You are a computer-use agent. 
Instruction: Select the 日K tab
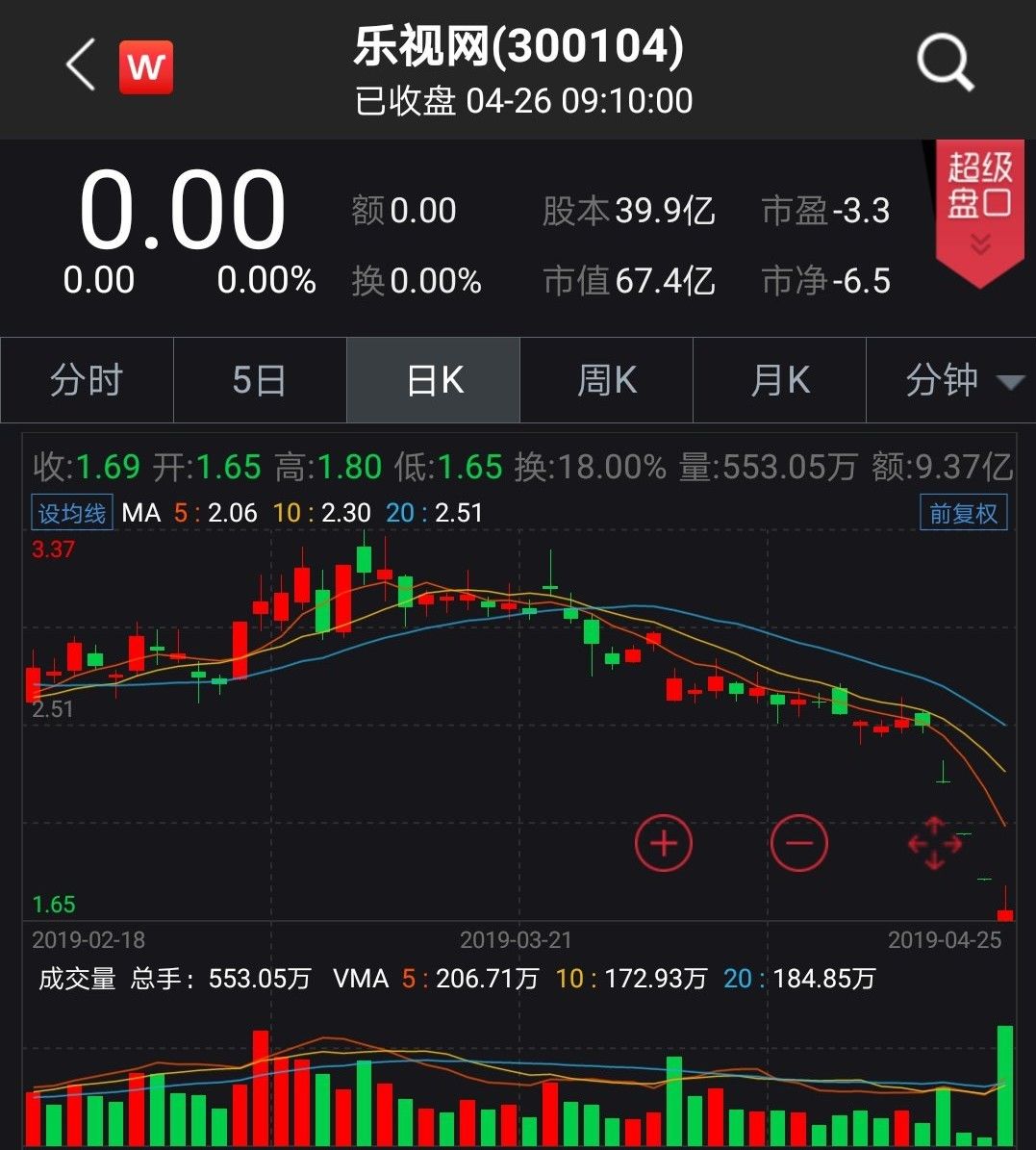click(434, 380)
